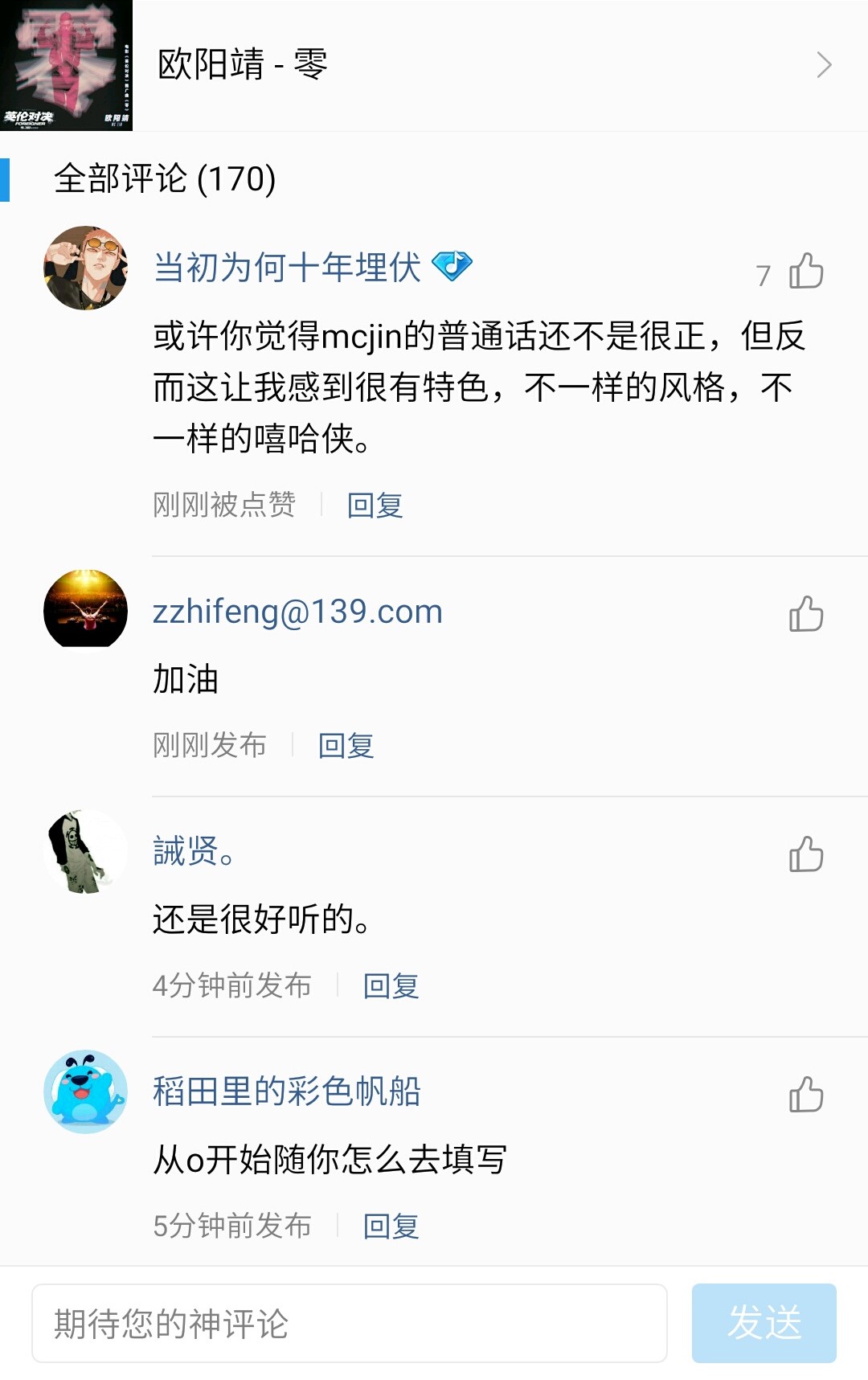Tap the 发送 send button

pyautogui.click(x=764, y=1324)
